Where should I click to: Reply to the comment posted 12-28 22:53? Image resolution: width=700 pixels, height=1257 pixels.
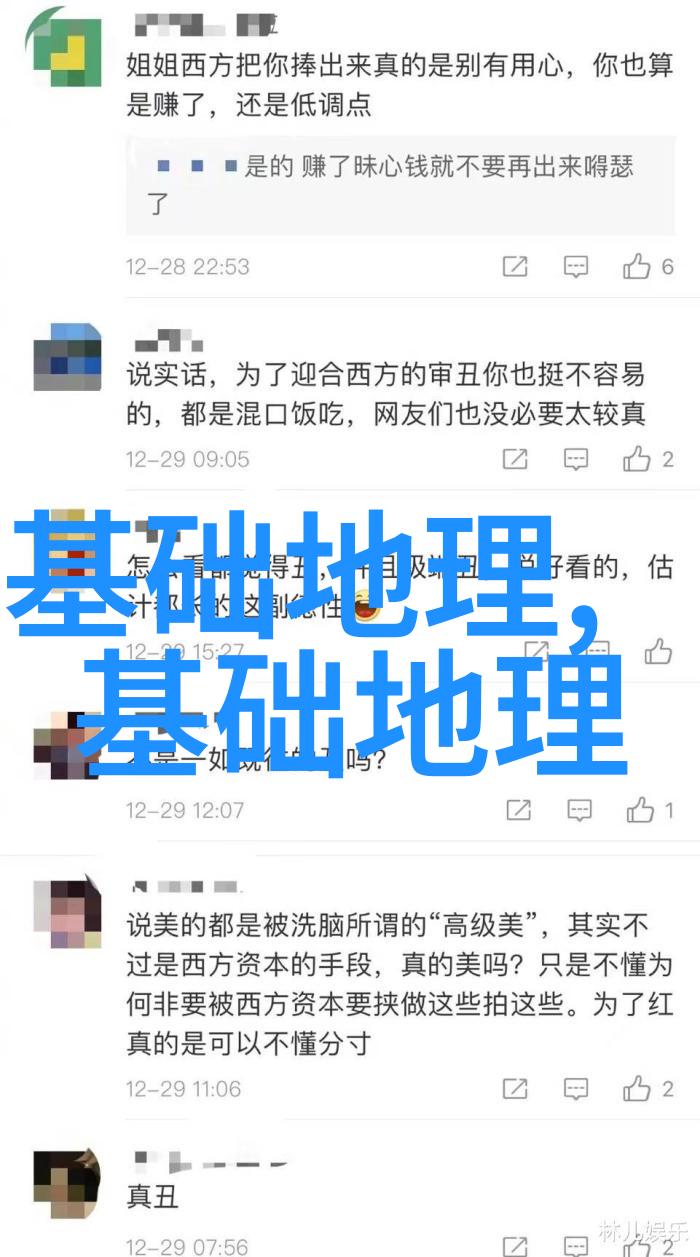(575, 266)
